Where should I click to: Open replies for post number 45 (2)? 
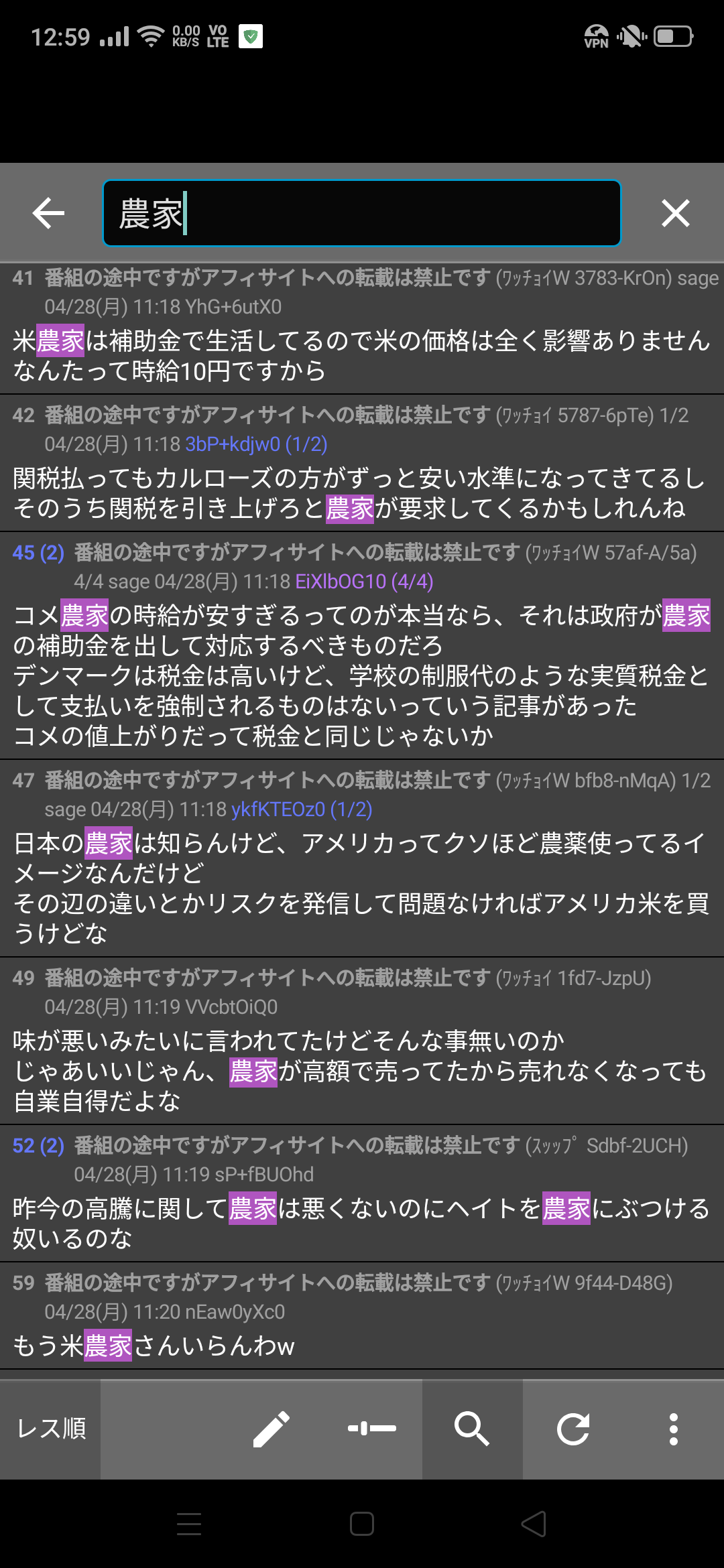pyautogui.click(x=38, y=553)
